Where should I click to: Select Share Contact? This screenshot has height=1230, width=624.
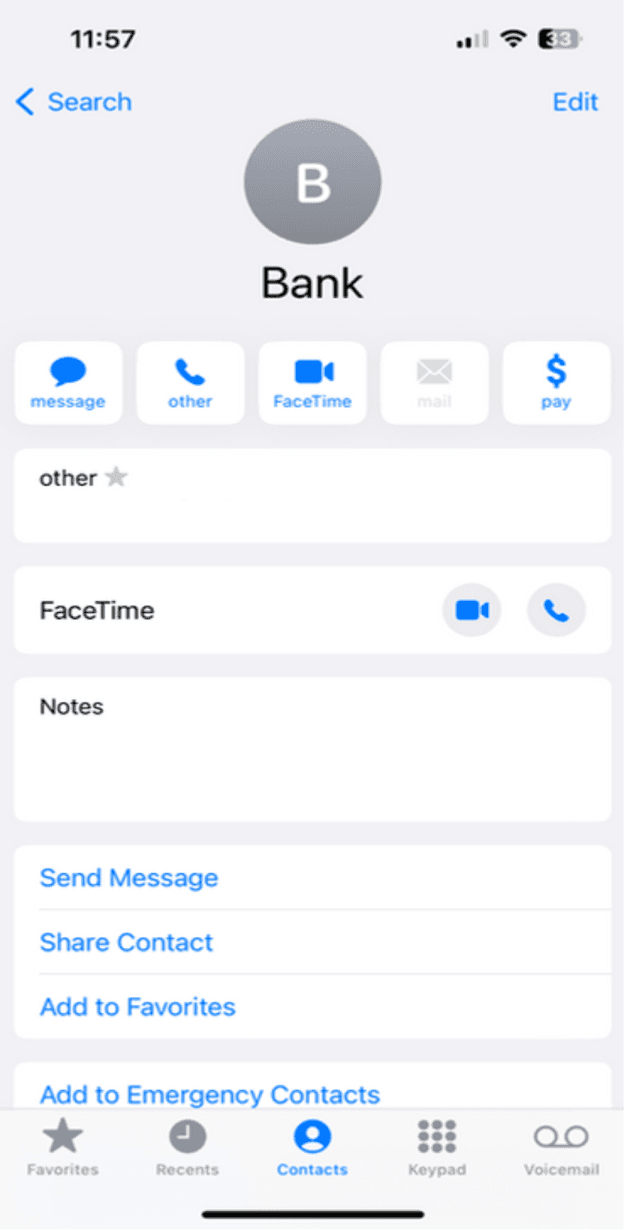[x=127, y=942]
